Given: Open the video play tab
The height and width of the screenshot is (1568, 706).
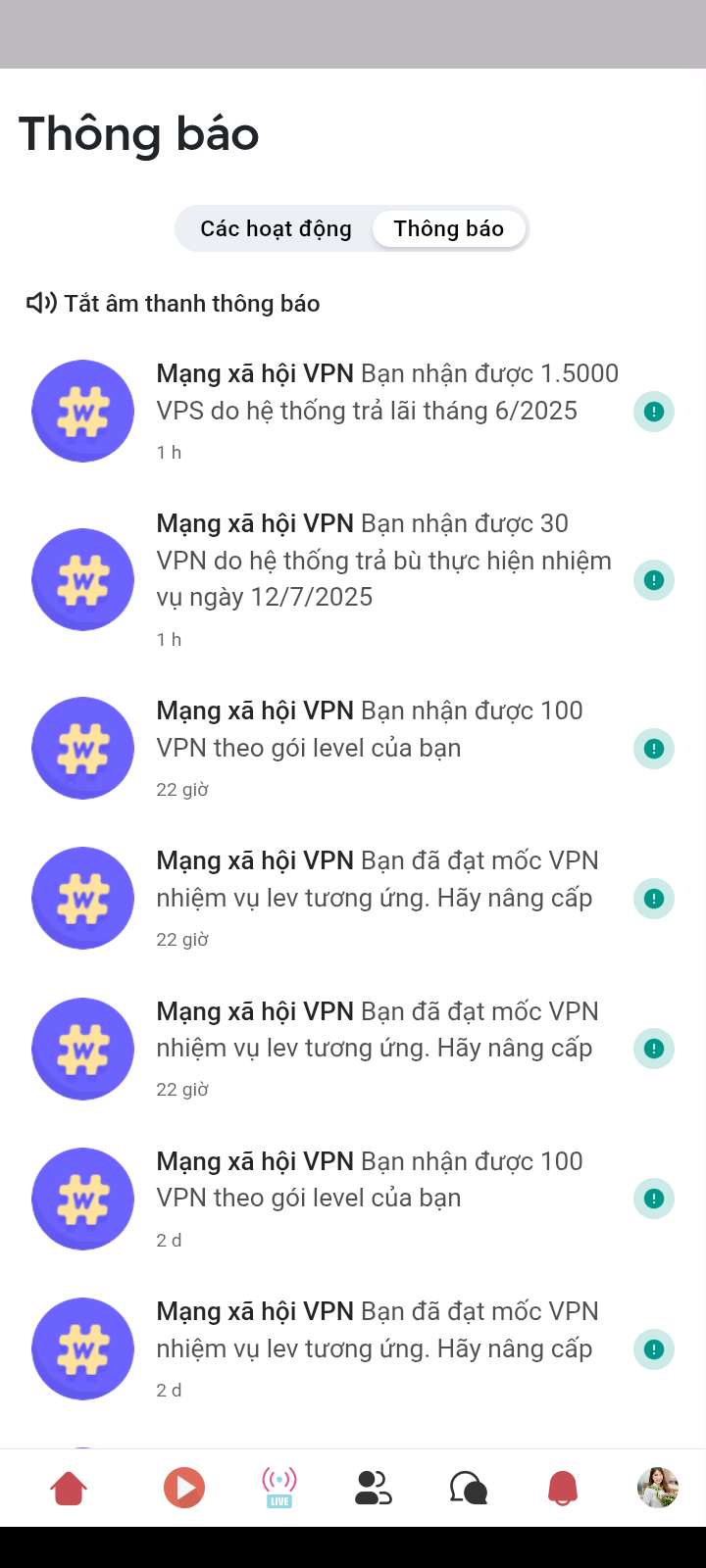Looking at the screenshot, I should point(183,1488).
